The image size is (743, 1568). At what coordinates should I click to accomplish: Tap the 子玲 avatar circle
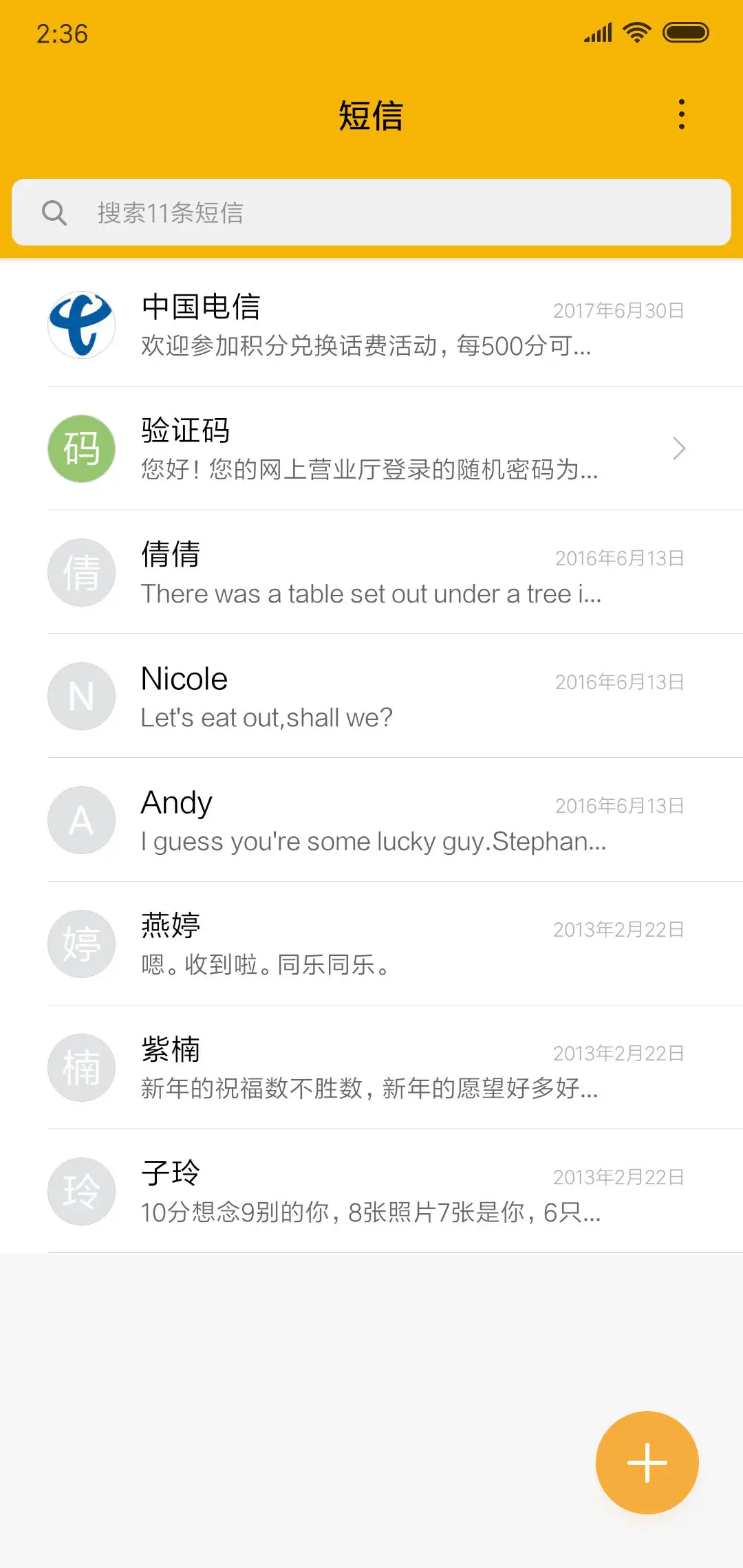80,1191
